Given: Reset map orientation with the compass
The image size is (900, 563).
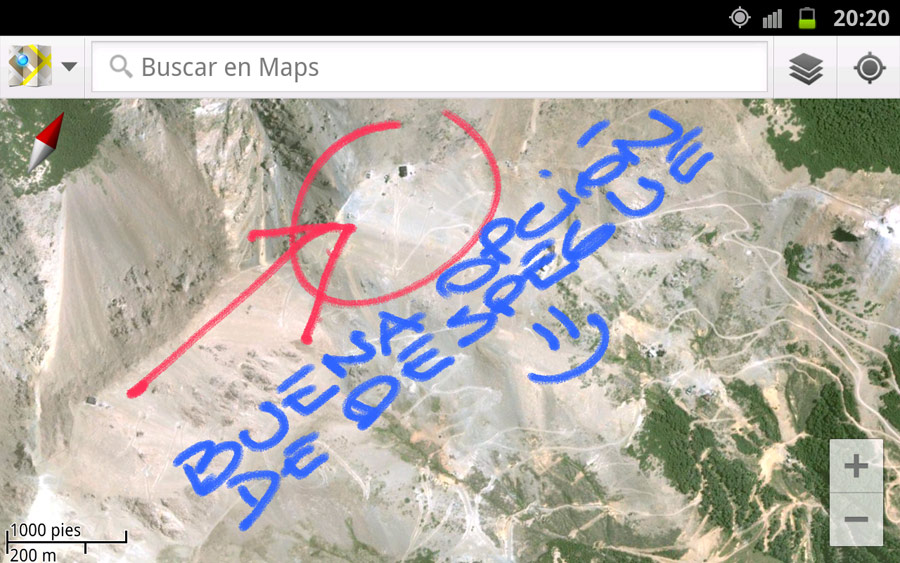Looking at the screenshot, I should click(45, 142).
